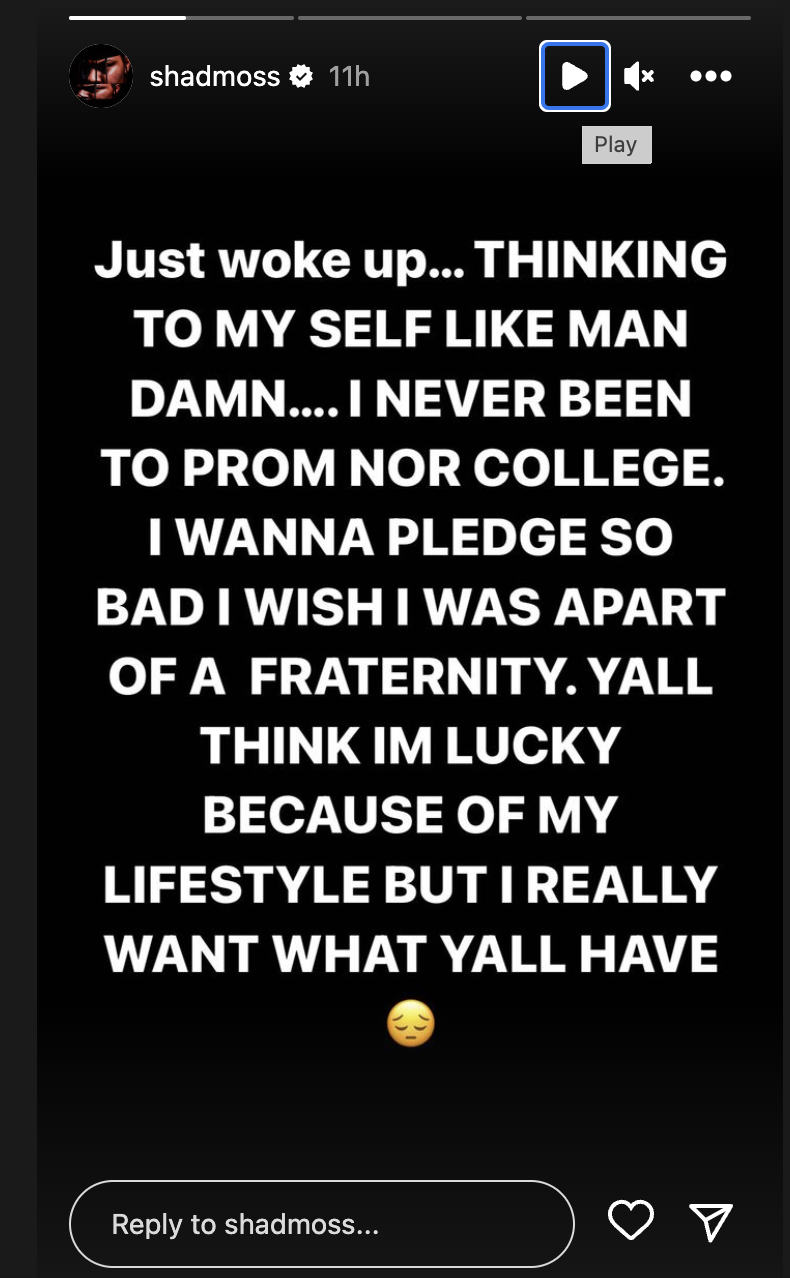Toggle sound on for the story
This screenshot has height=1278, width=790.
639,76
